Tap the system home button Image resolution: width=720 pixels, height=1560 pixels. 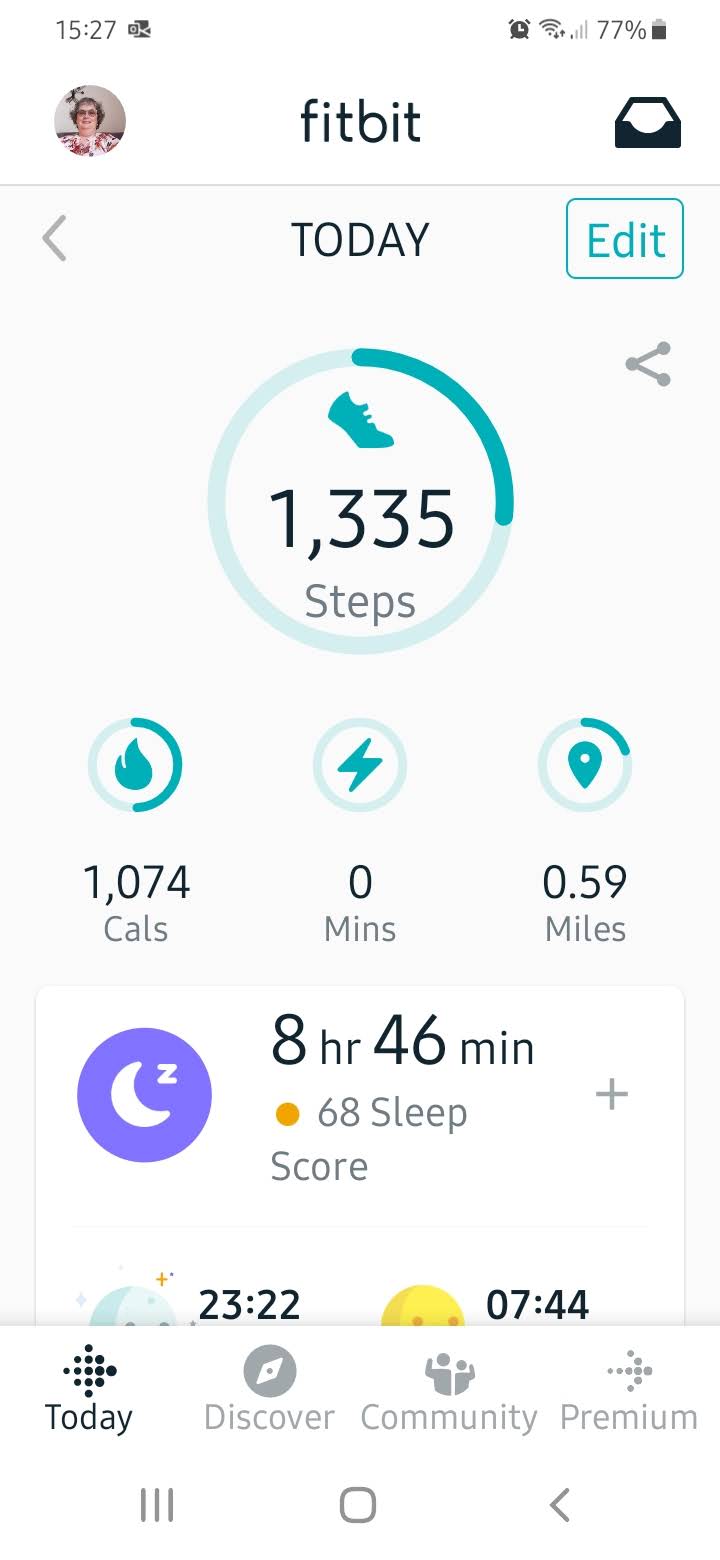(x=358, y=1504)
